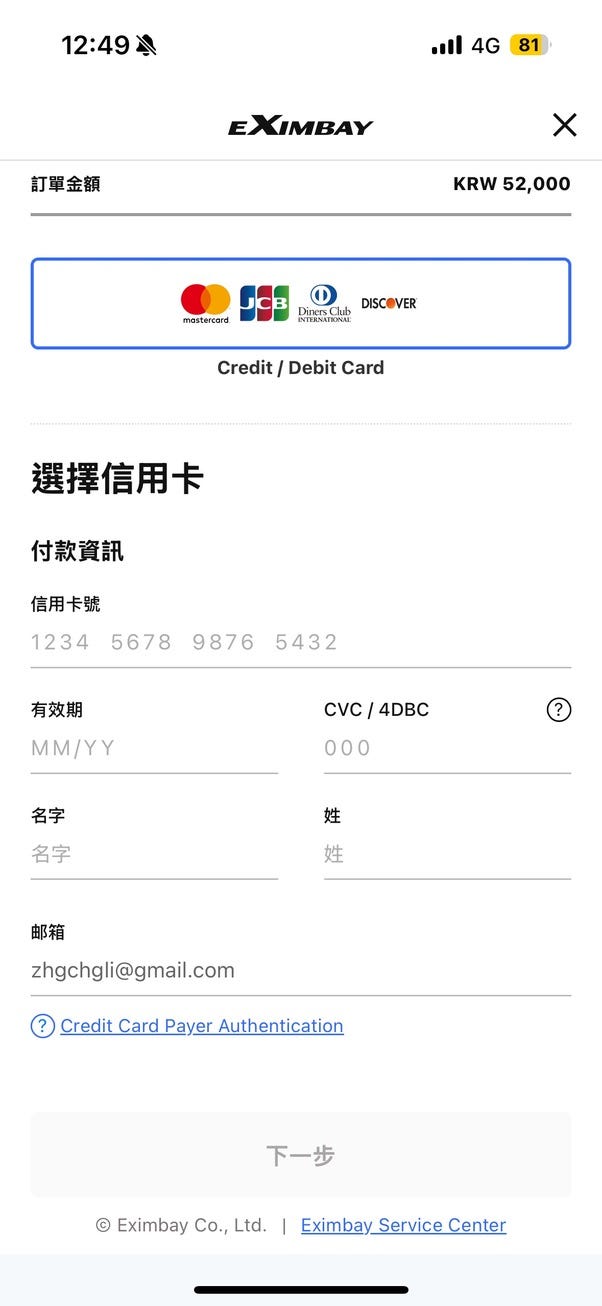The width and height of the screenshot is (602, 1306).
Task: Tap the 下一步 next step button
Action: point(301,1155)
